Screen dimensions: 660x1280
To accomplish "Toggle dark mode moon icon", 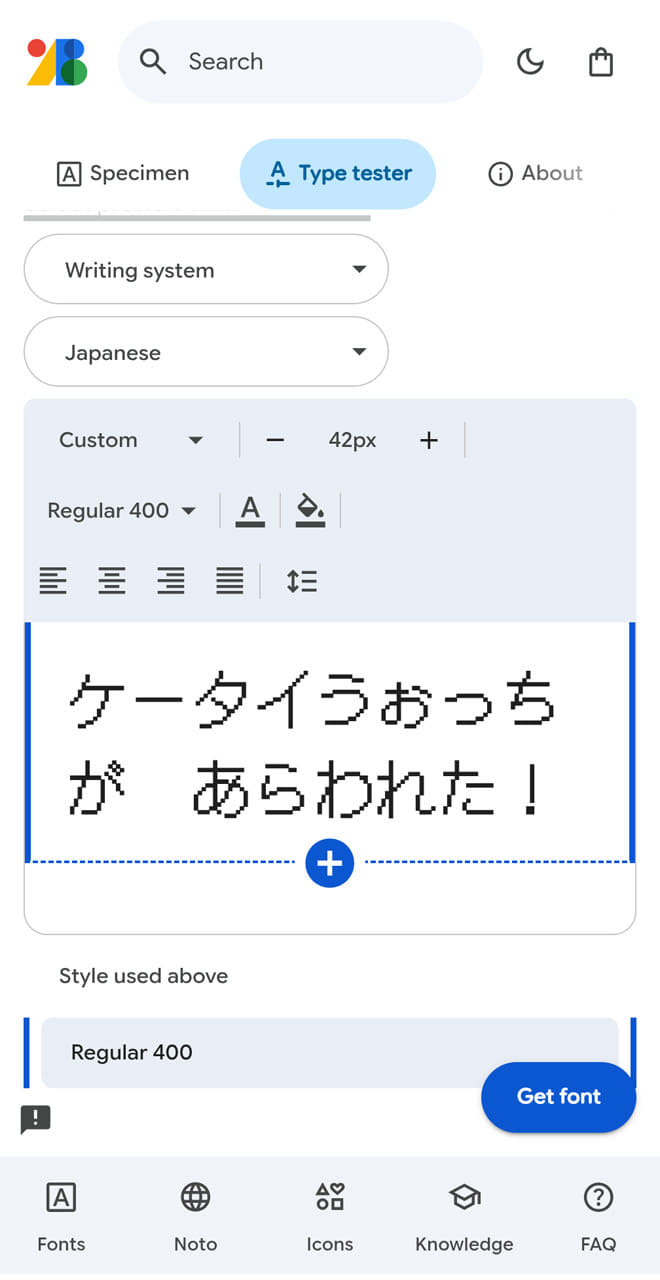I will pos(530,62).
